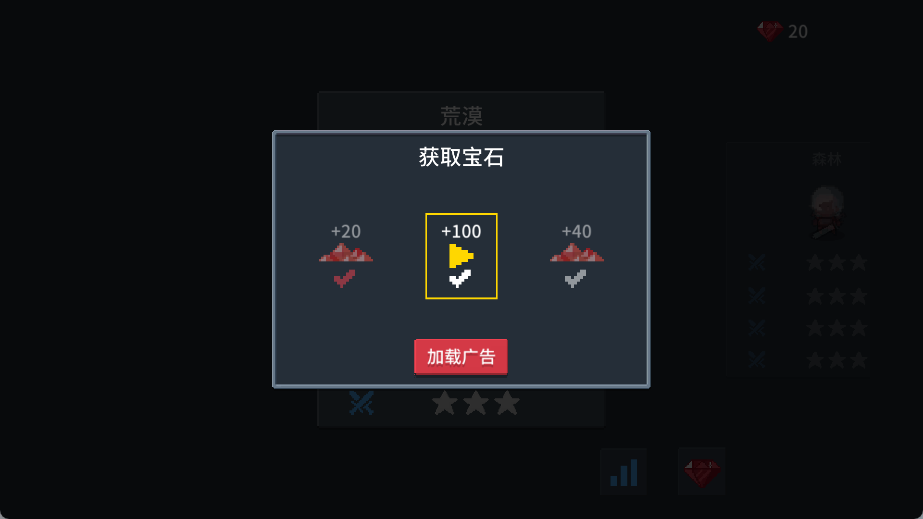
Task: Tap the 加载广告 button
Action: (x=461, y=357)
